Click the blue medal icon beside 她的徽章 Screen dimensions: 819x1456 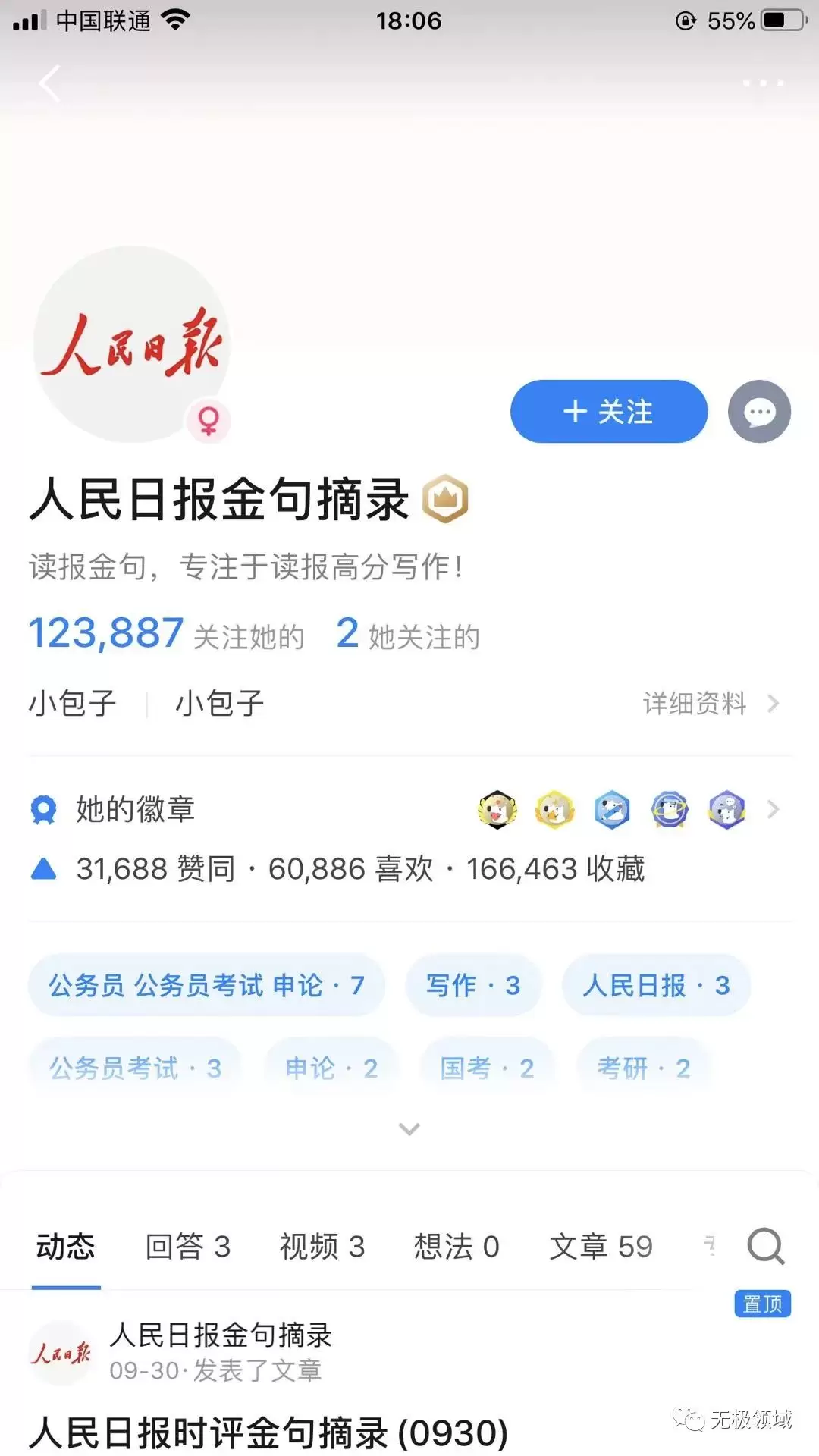pos(45,809)
